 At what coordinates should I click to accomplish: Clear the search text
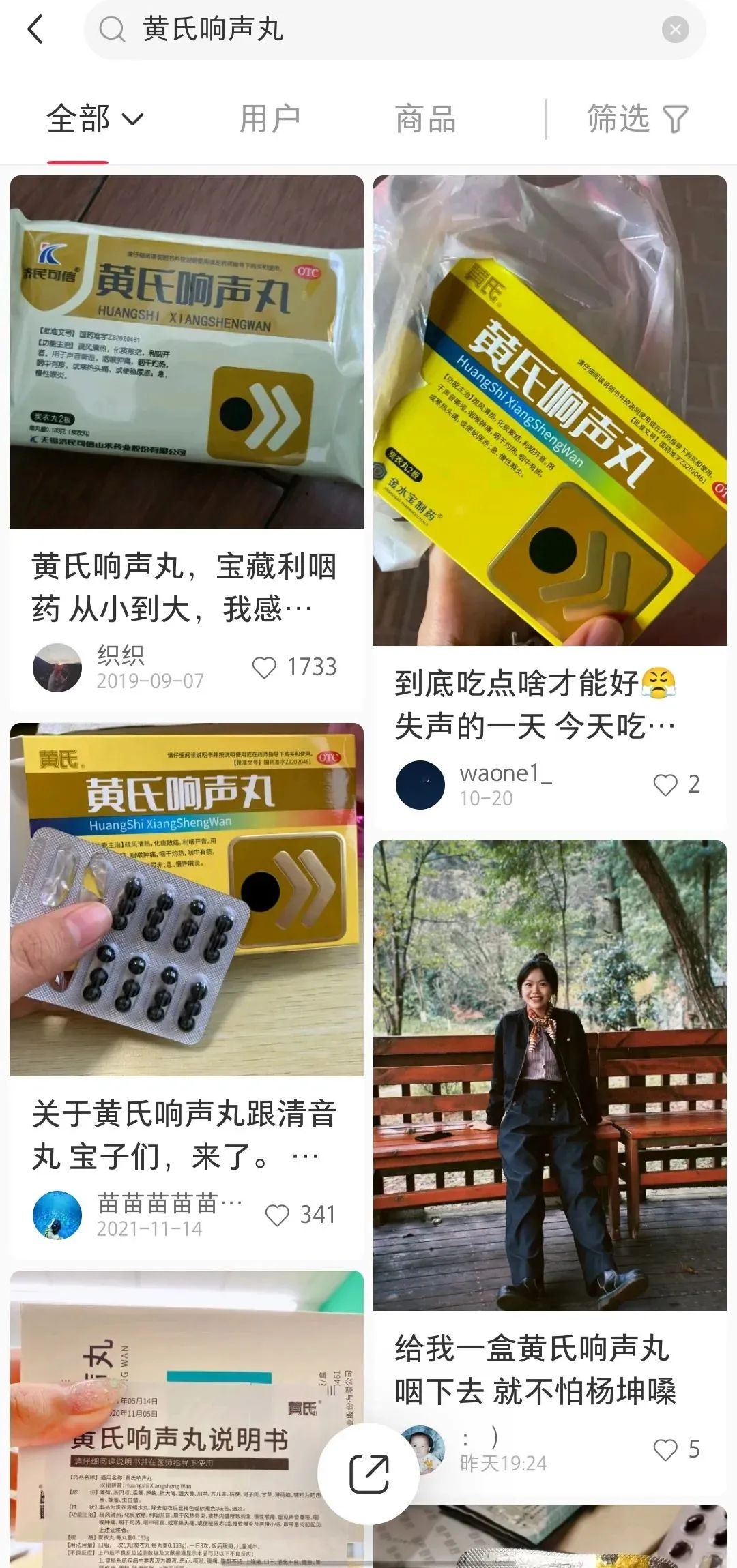coord(675,30)
